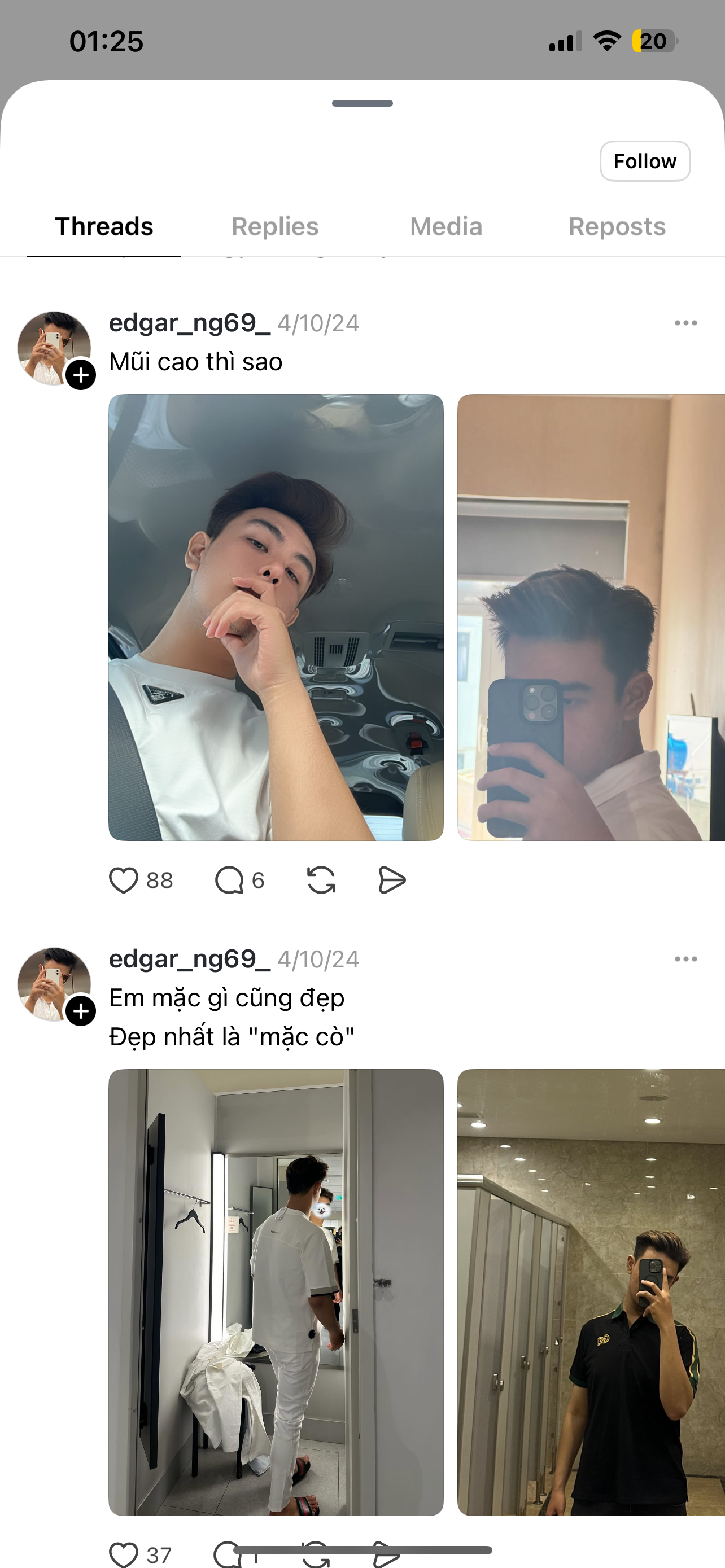
Task: Open comments on "Mũi cao thì sao" post
Action: tap(229, 880)
